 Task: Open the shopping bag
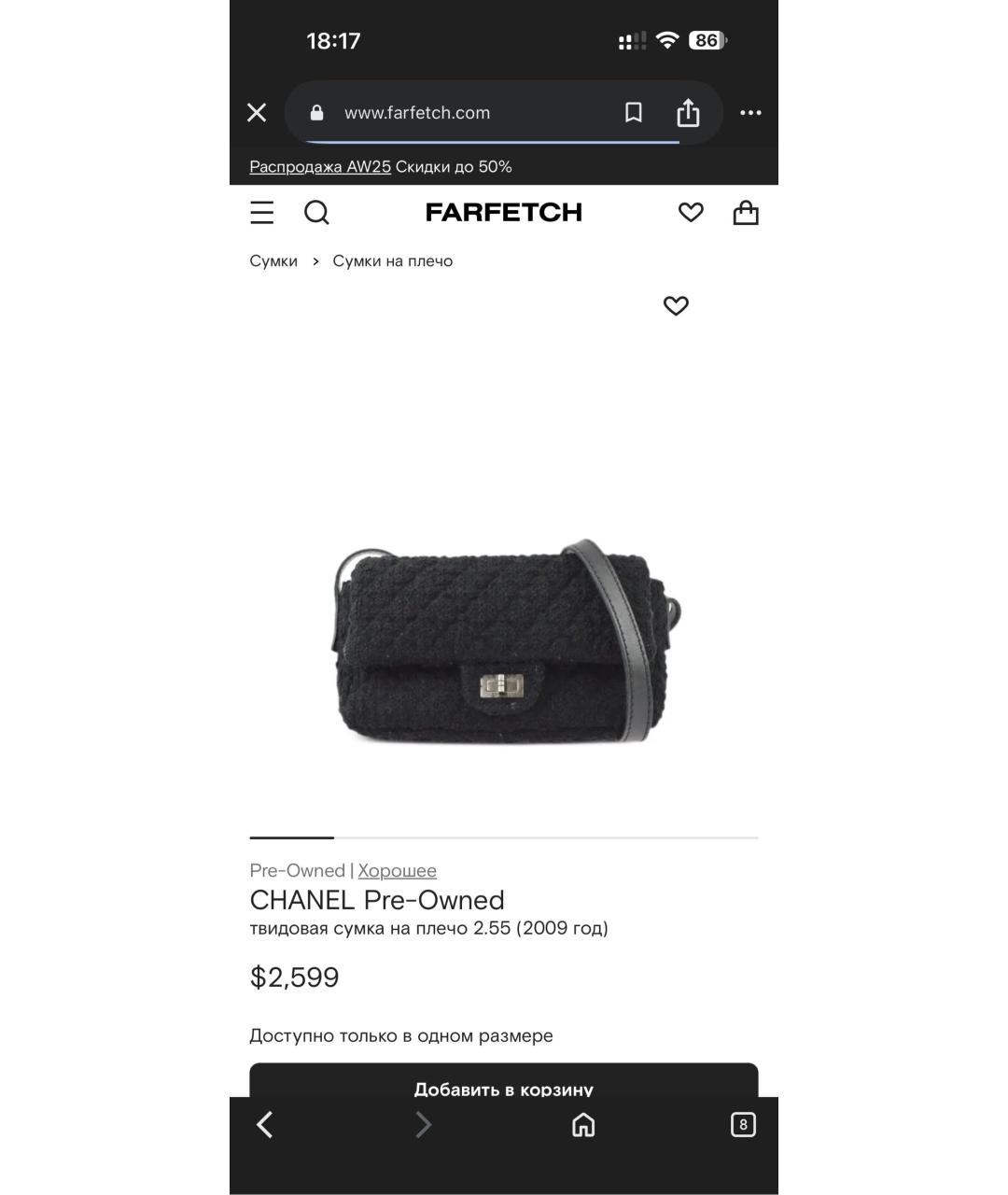[746, 213]
